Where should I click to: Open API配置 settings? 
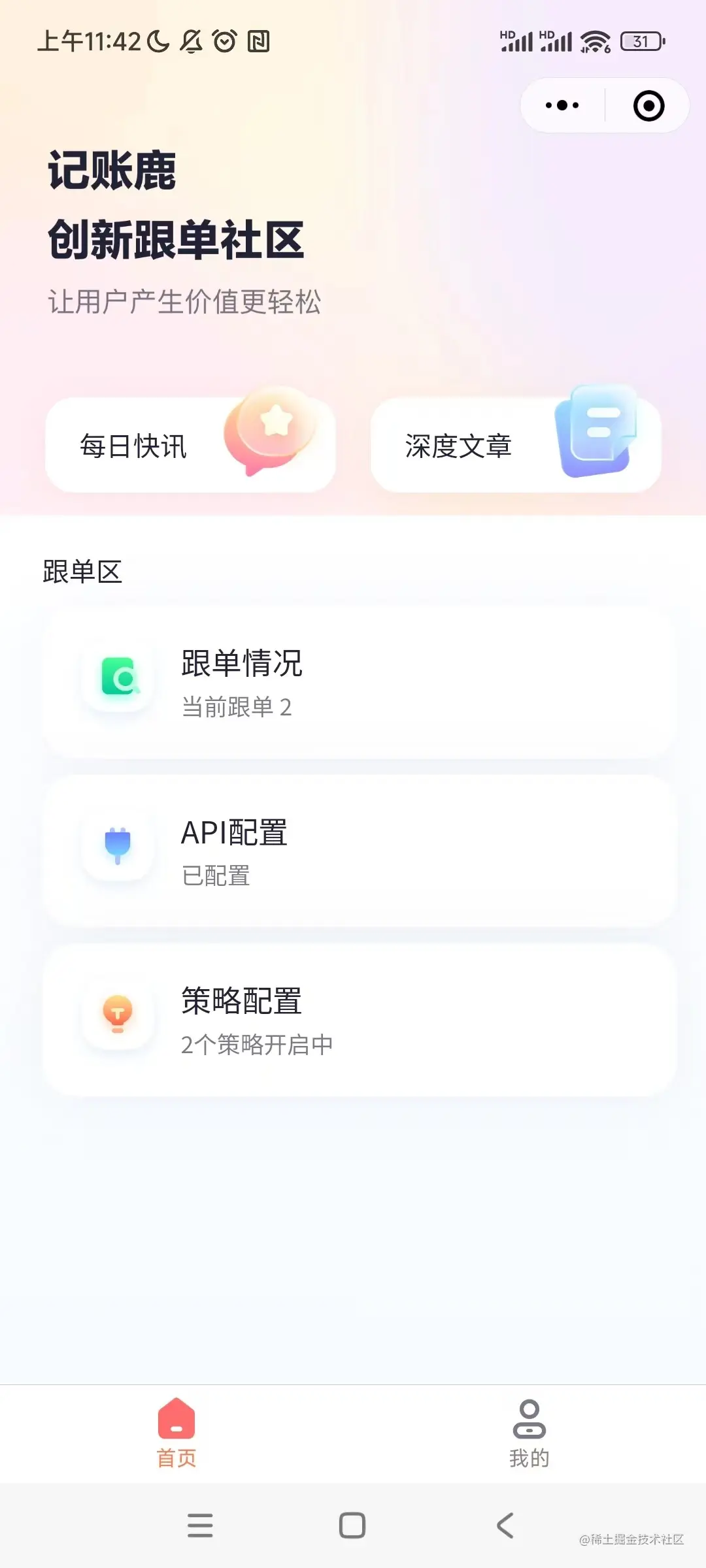[x=360, y=851]
